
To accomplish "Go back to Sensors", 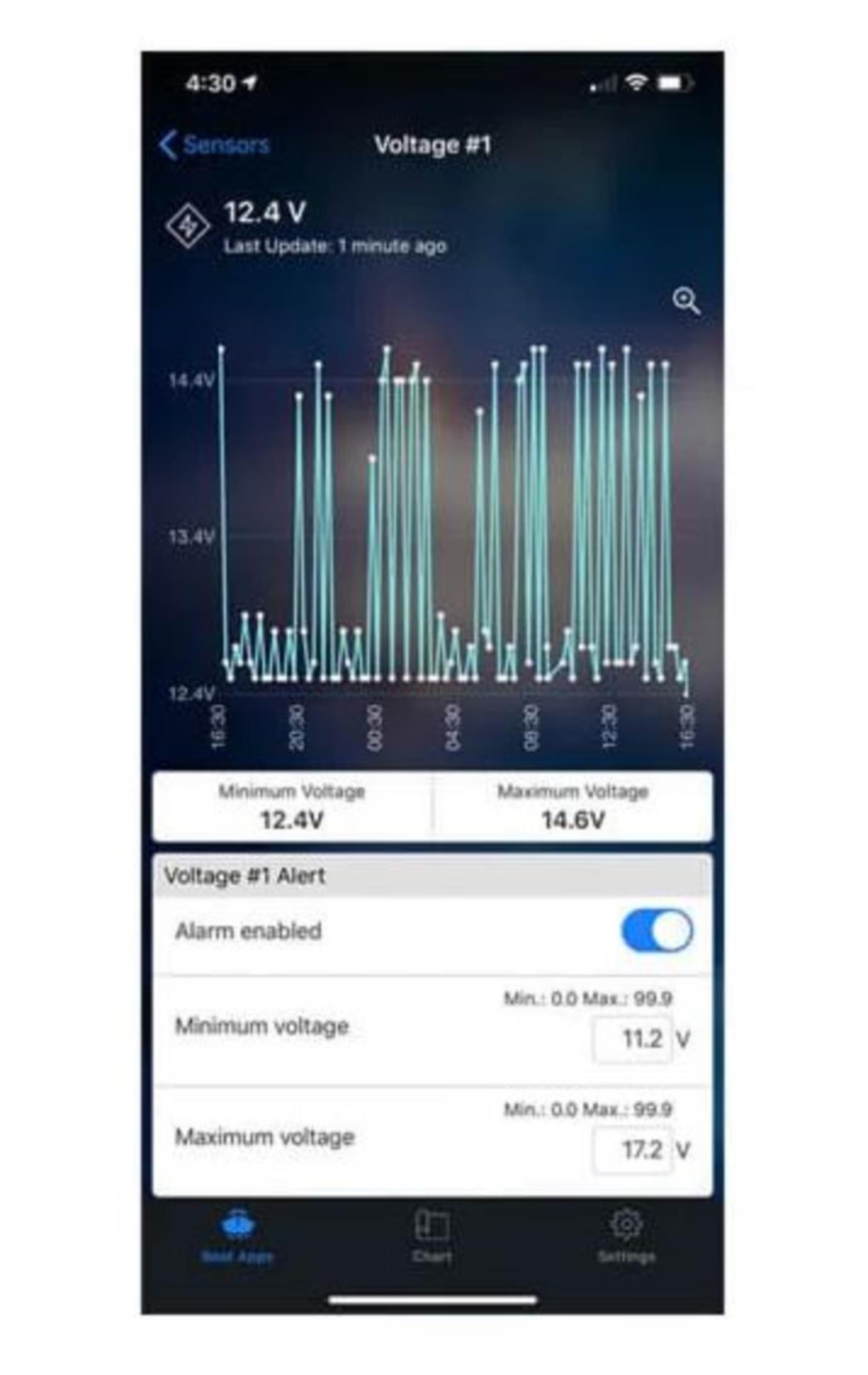I will [x=215, y=145].
